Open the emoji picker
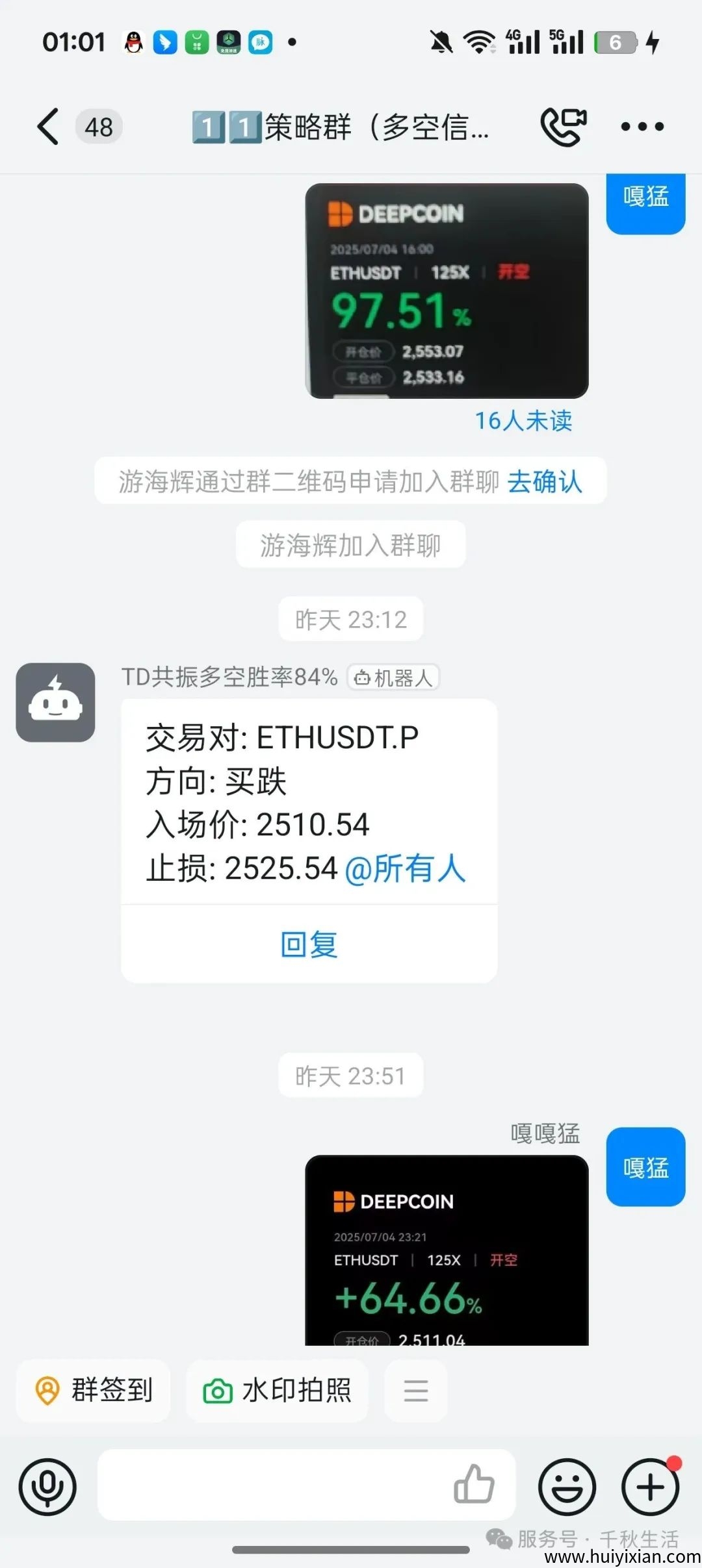Image resolution: width=702 pixels, height=1568 pixels. click(x=567, y=1488)
